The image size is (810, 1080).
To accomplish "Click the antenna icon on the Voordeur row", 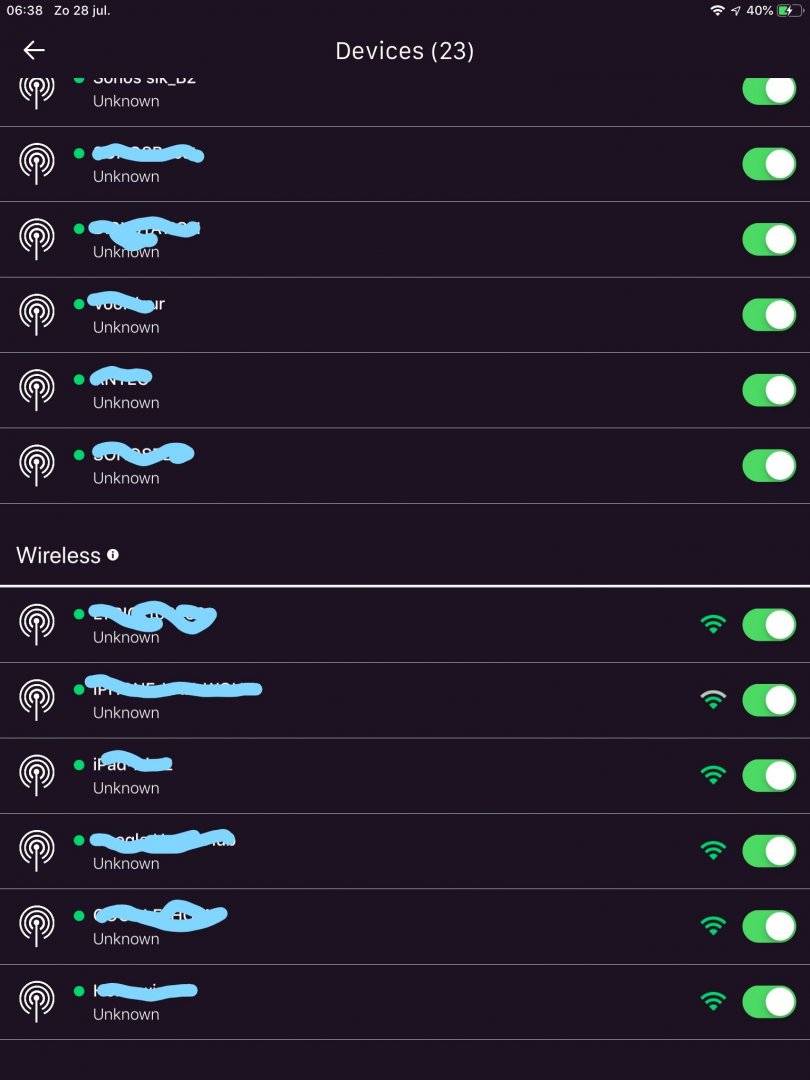I will pyautogui.click(x=37, y=314).
